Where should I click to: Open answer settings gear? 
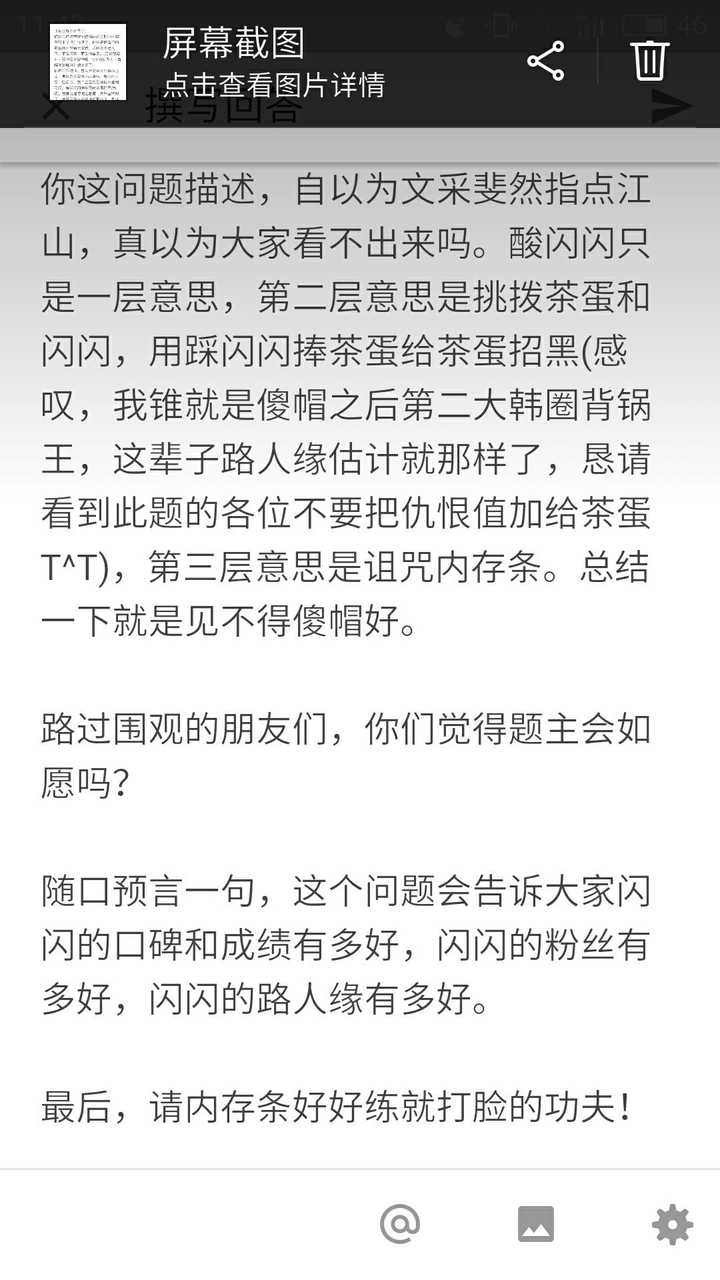pos(672,1224)
